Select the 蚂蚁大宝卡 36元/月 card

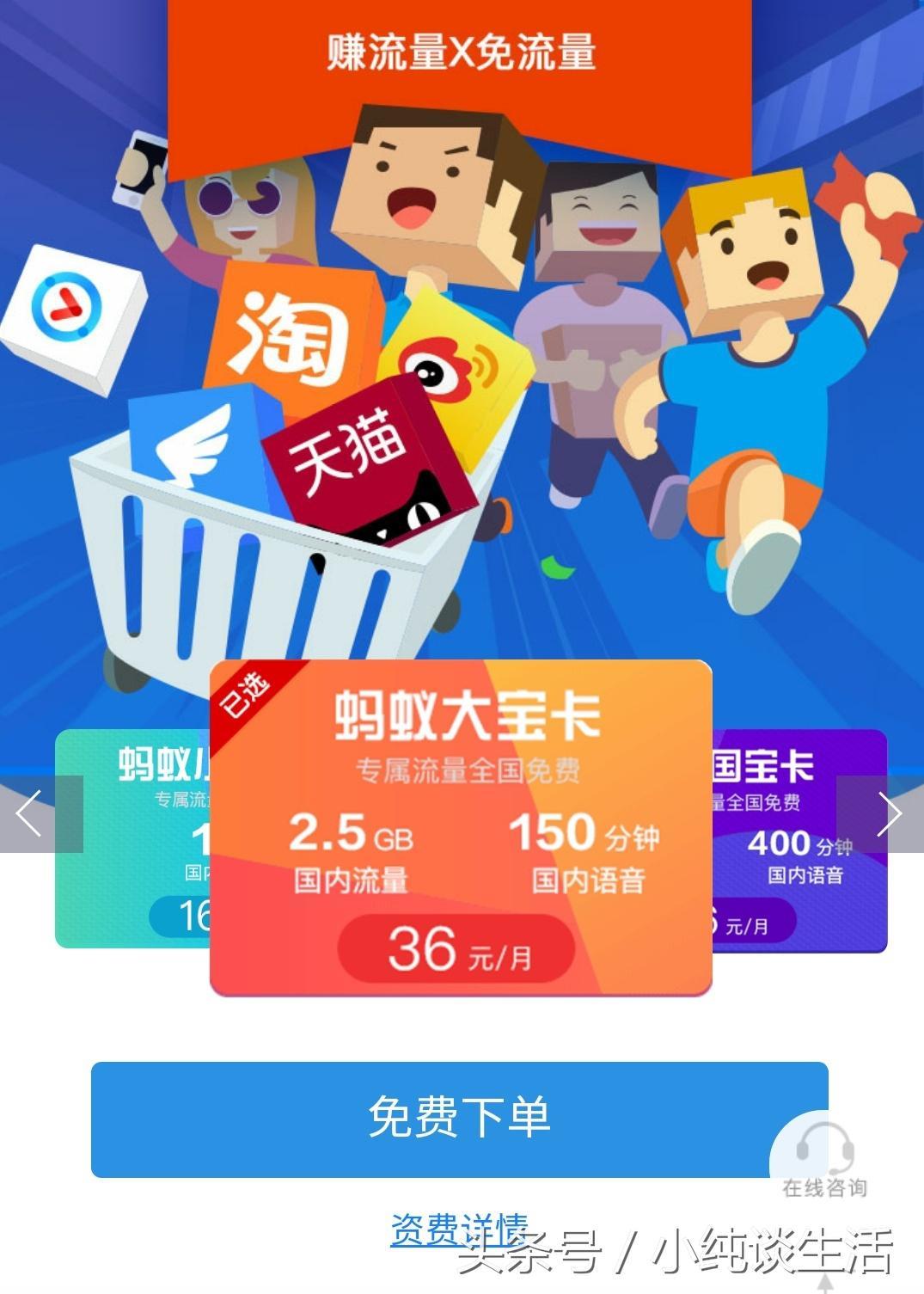[461, 827]
